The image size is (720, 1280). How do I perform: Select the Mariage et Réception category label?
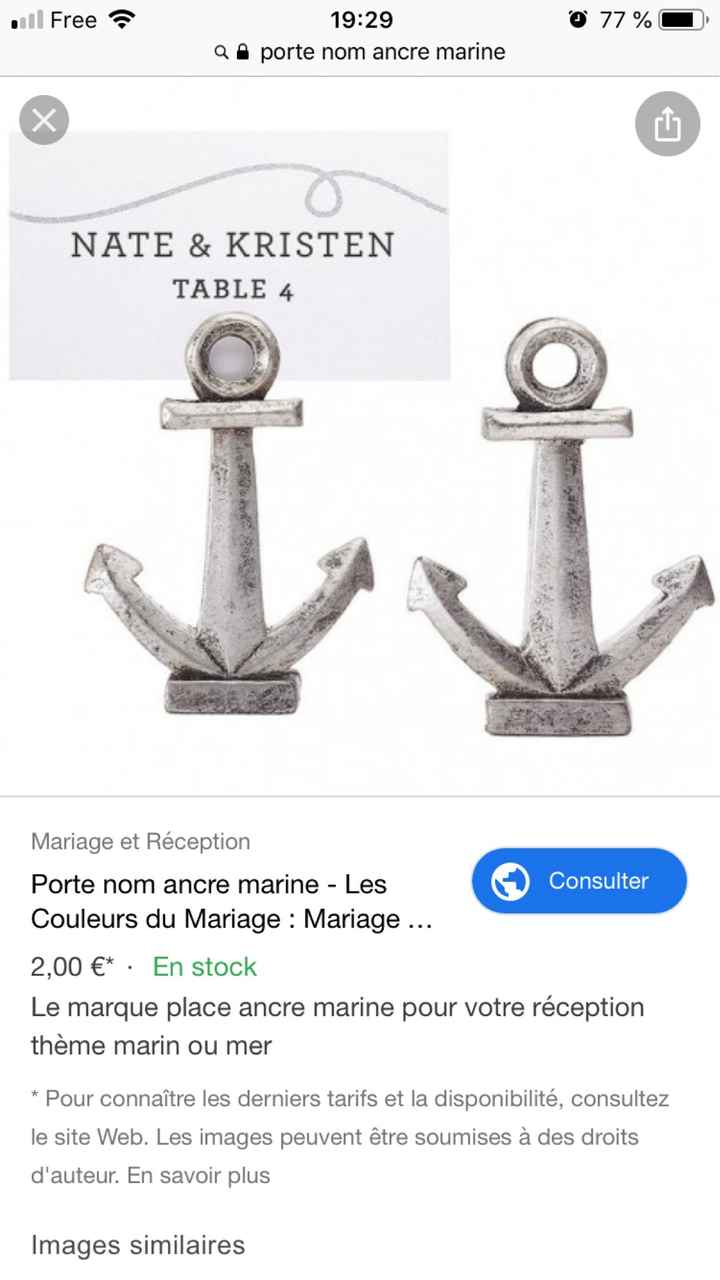coord(140,841)
